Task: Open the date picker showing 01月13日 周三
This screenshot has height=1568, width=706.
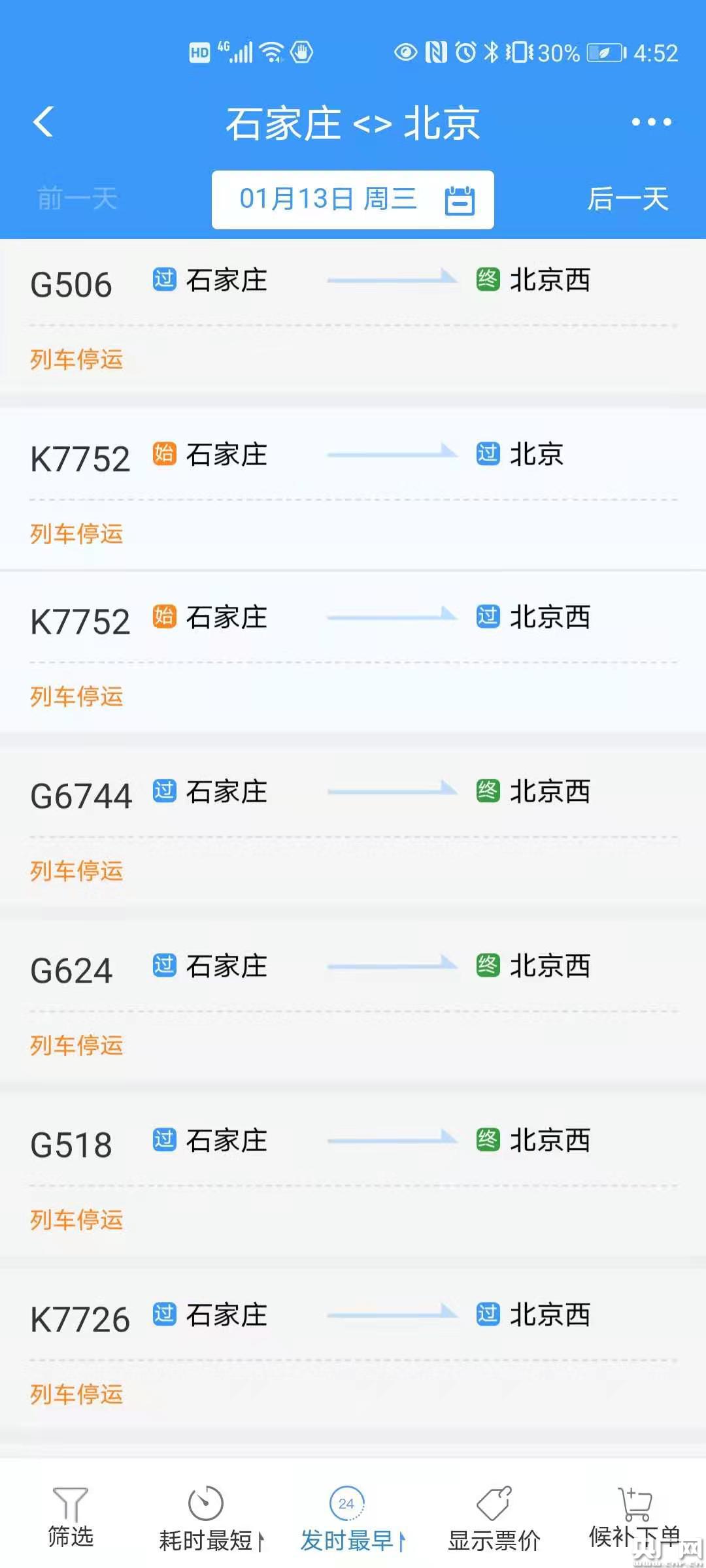Action: pos(352,199)
